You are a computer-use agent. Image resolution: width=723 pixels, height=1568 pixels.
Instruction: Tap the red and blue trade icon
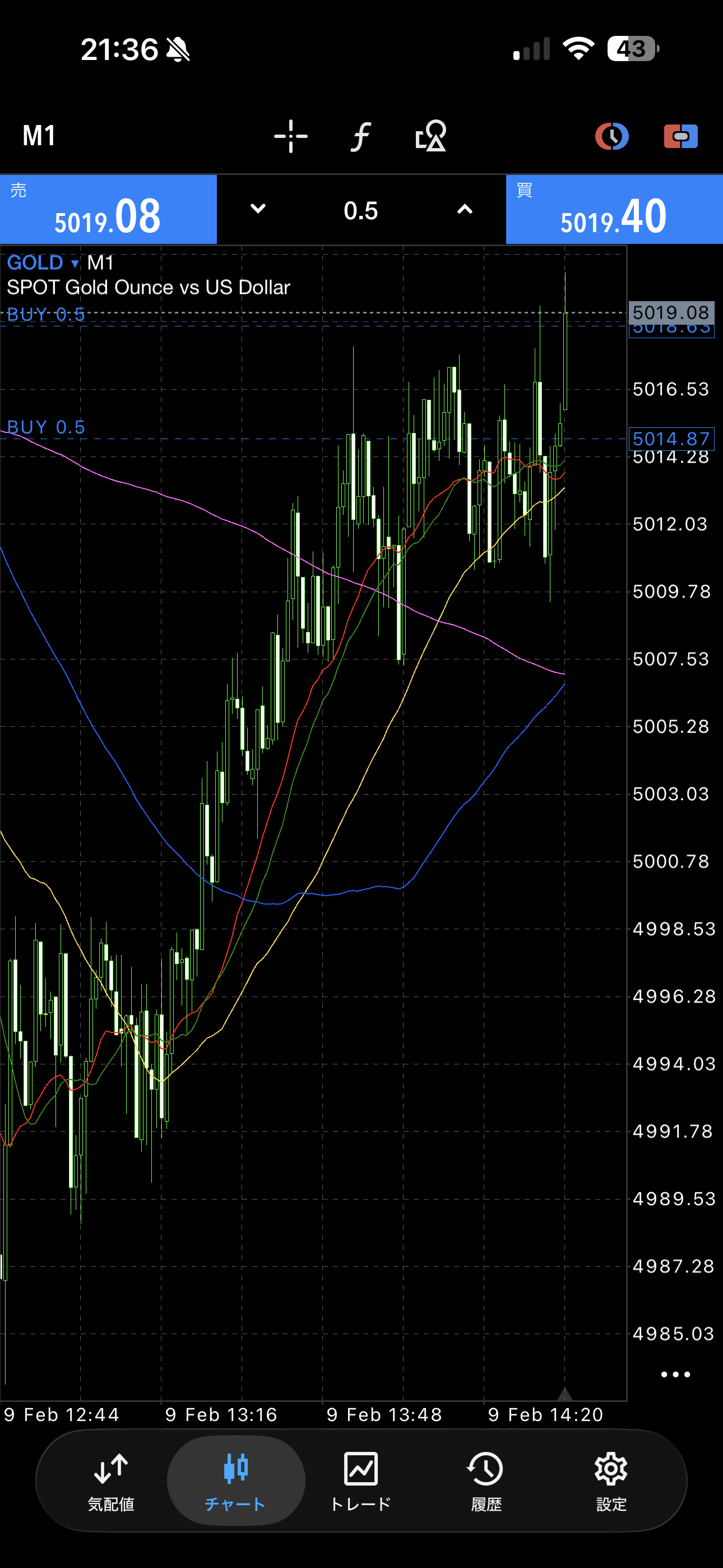680,136
